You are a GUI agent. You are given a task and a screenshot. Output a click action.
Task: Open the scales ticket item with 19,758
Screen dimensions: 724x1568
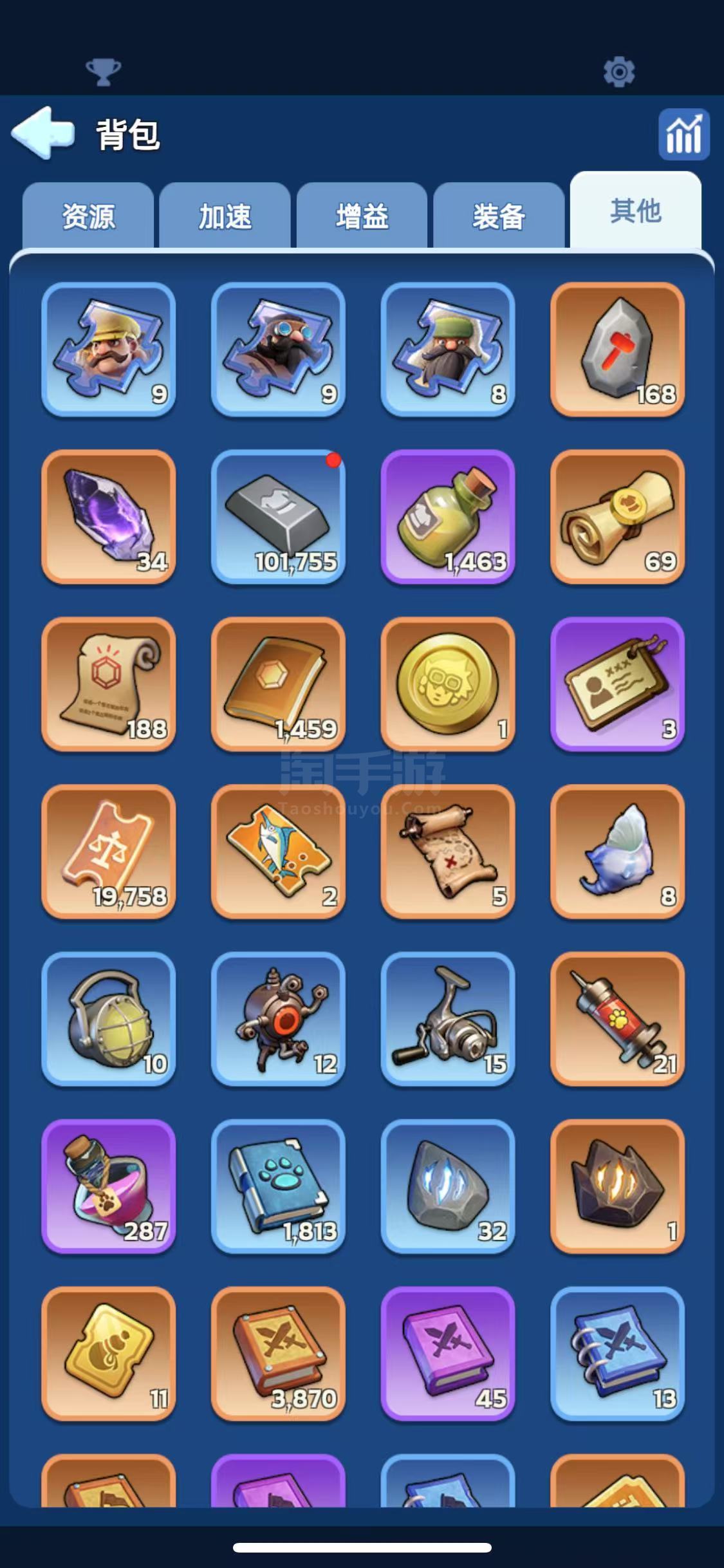pos(108,851)
